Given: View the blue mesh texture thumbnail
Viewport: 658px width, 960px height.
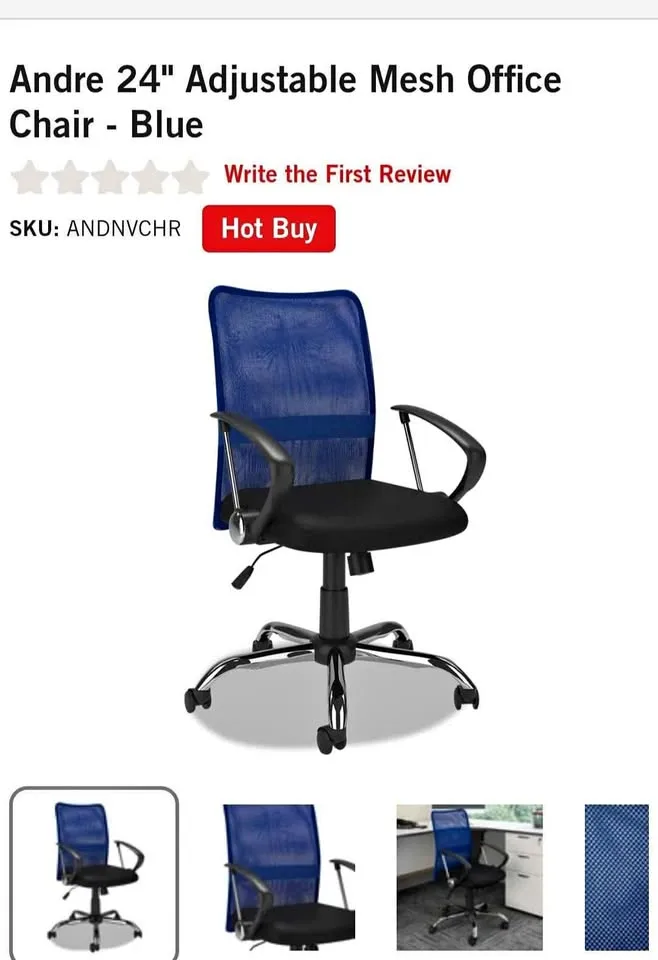Looking at the screenshot, I should click(617, 876).
